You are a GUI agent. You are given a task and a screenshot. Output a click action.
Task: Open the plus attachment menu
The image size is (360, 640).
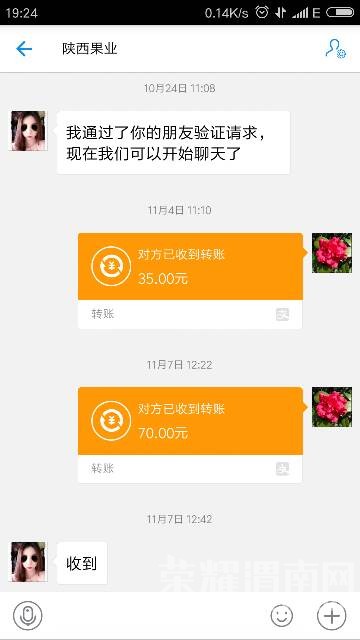[331, 616]
